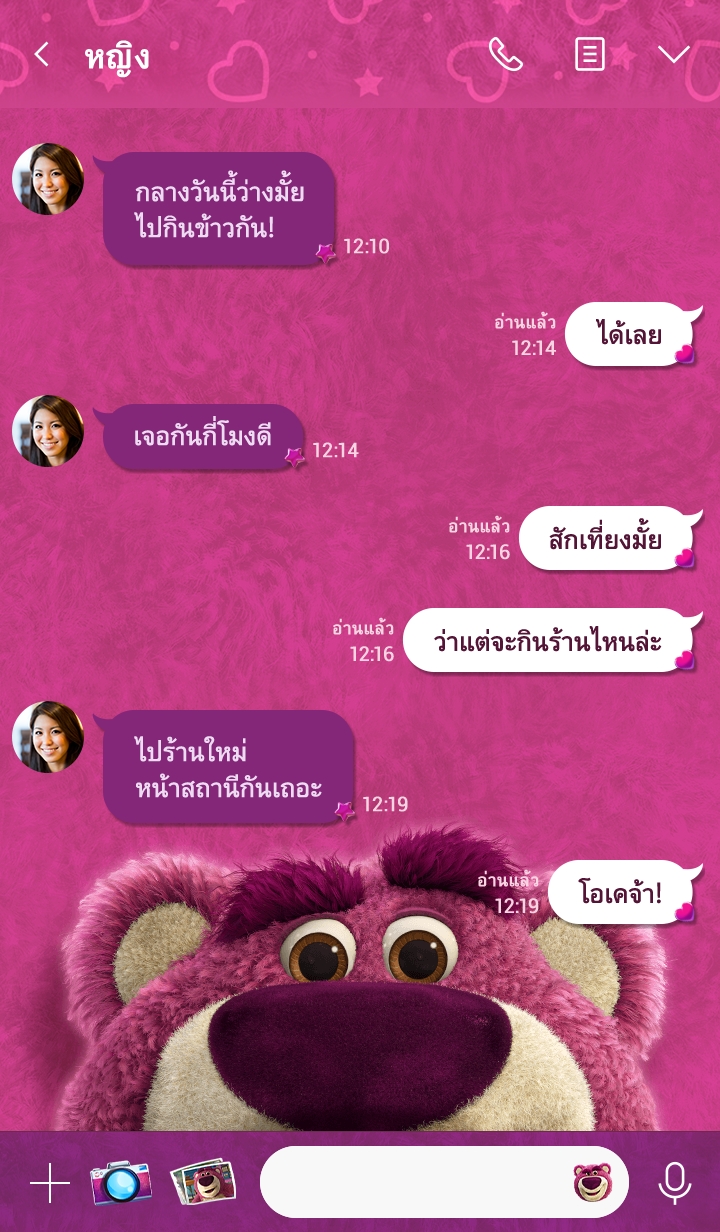This screenshot has width=720, height=1232.
Task: Expand the chat options dropdown arrow
Action: 674,55
